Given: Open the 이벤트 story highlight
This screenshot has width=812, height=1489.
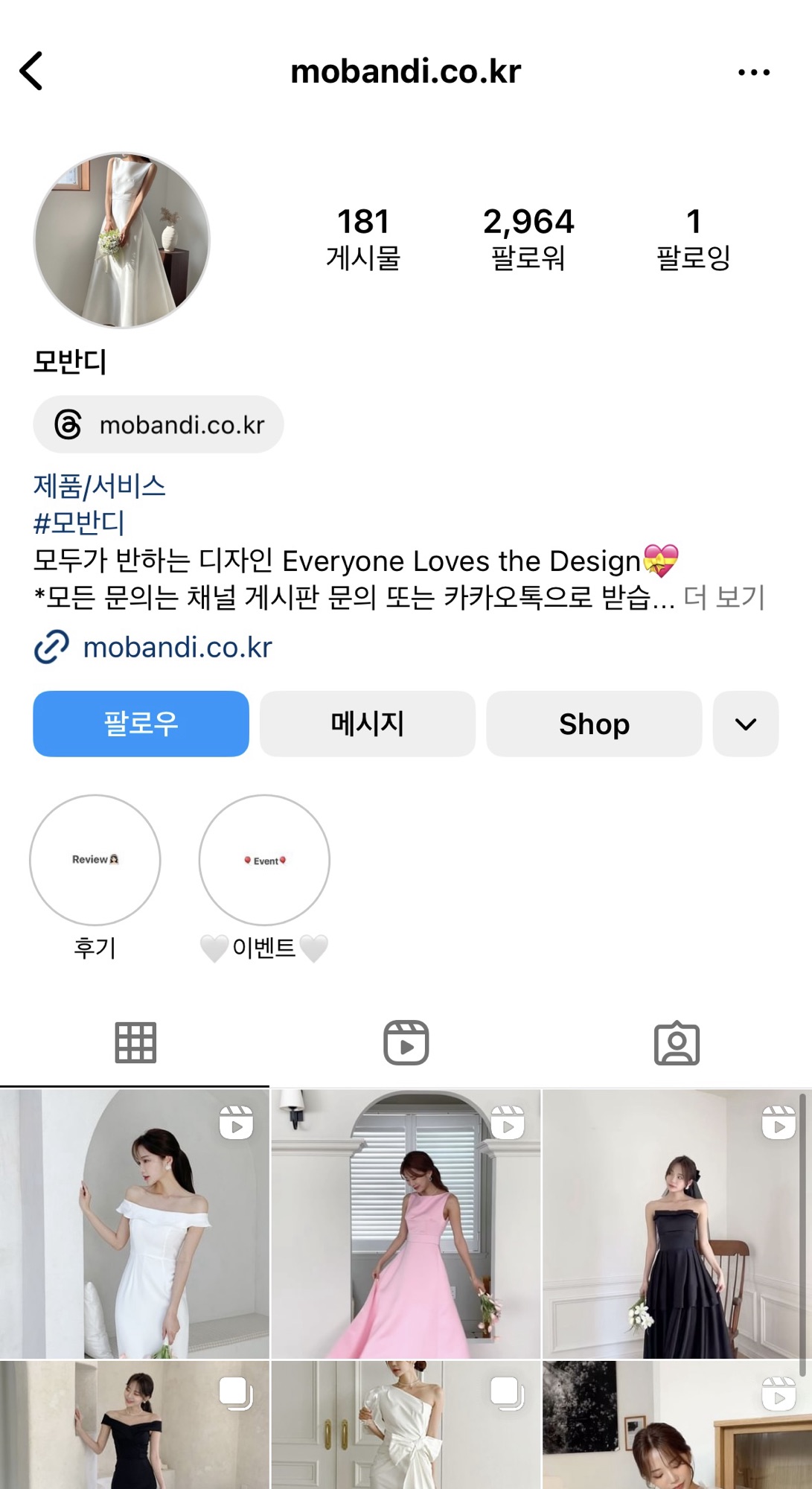Looking at the screenshot, I should pyautogui.click(x=263, y=860).
